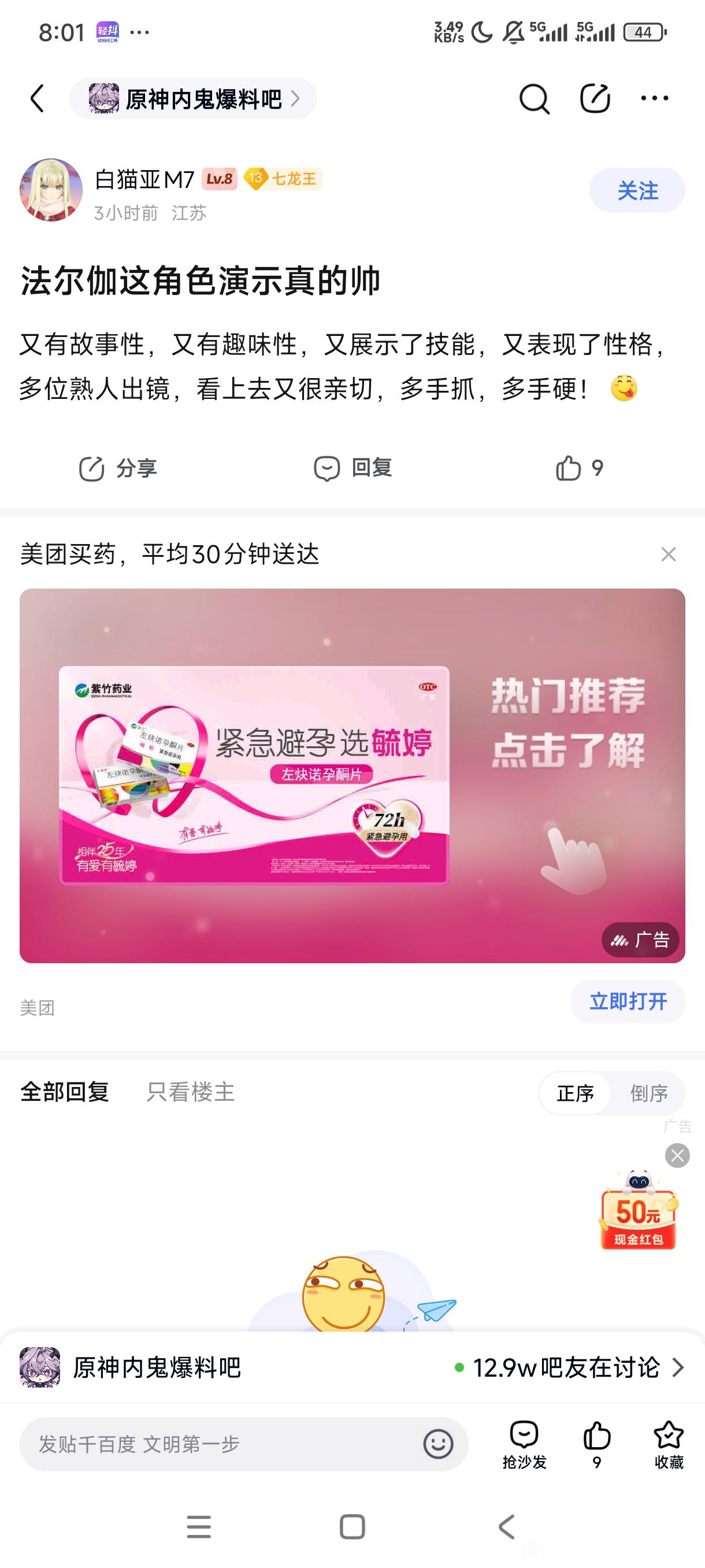Tap 立即打开 on the Meituan ad
This screenshot has height=1568, width=705.
coord(628,1001)
